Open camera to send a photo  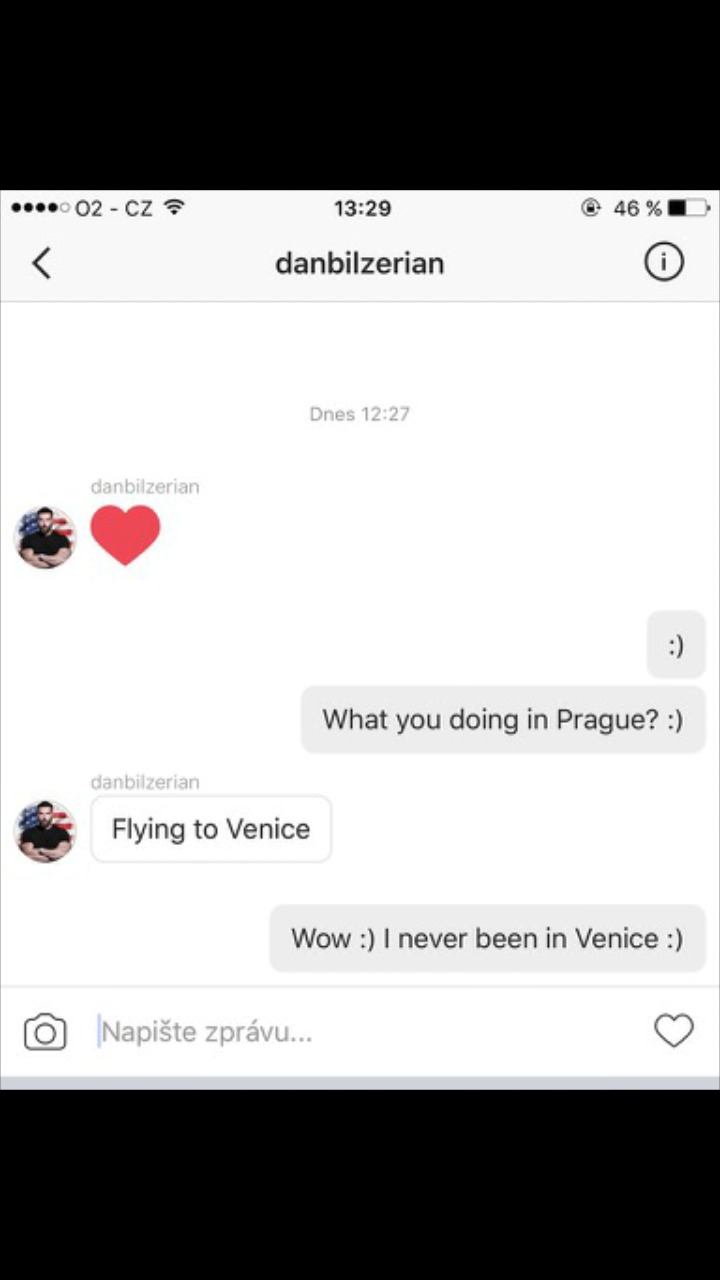click(45, 1031)
